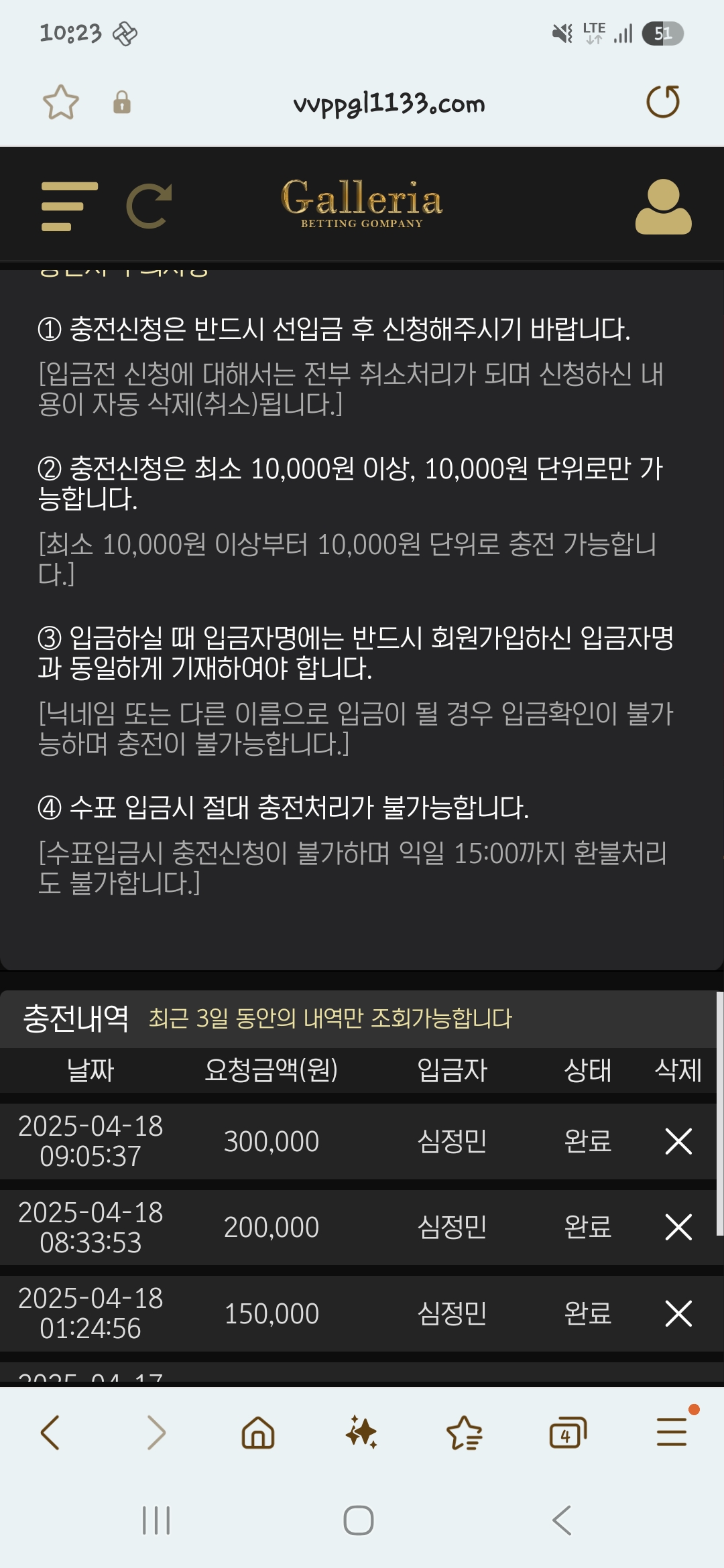Open the browser bookmarks list
Viewport: 724px width, 1568px height.
(464, 1433)
